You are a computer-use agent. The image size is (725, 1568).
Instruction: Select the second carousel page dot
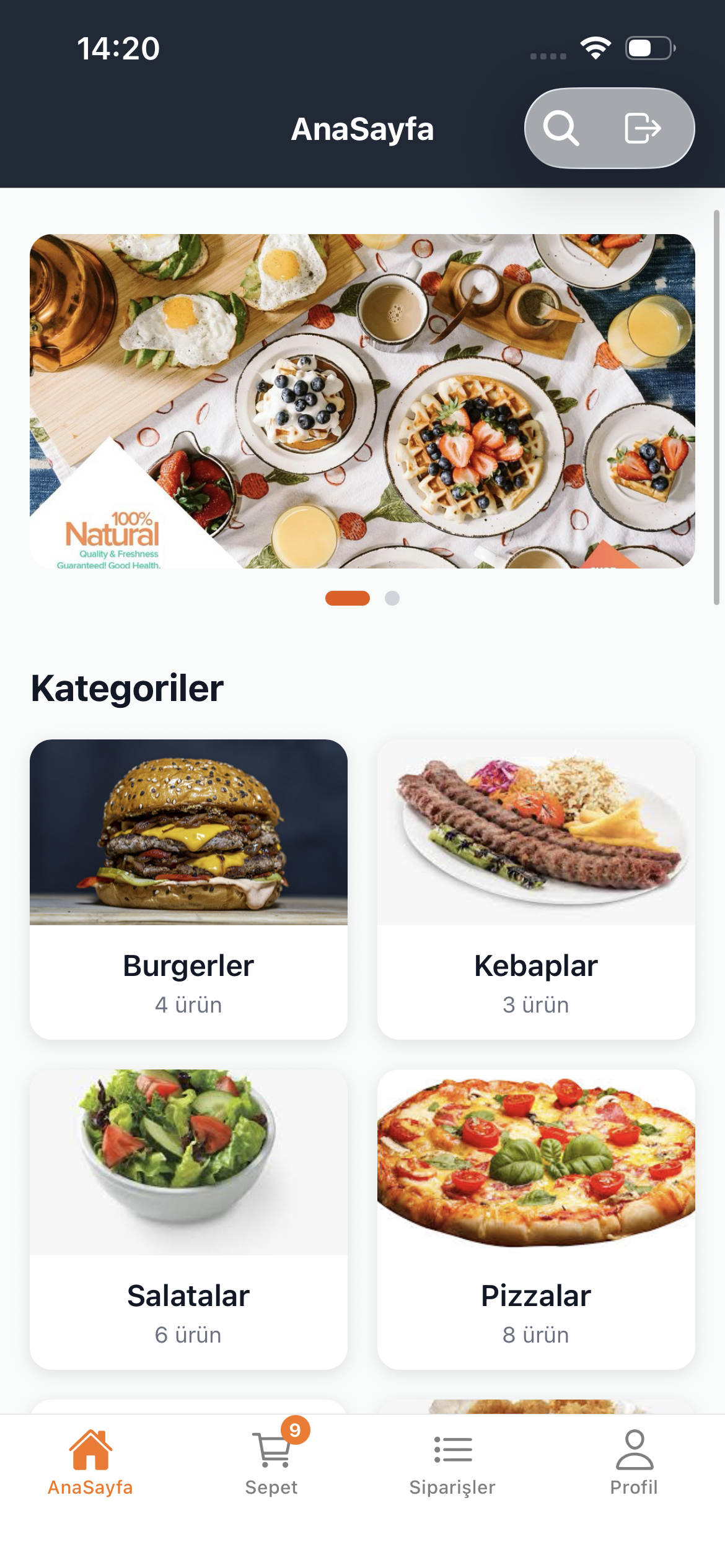click(392, 598)
